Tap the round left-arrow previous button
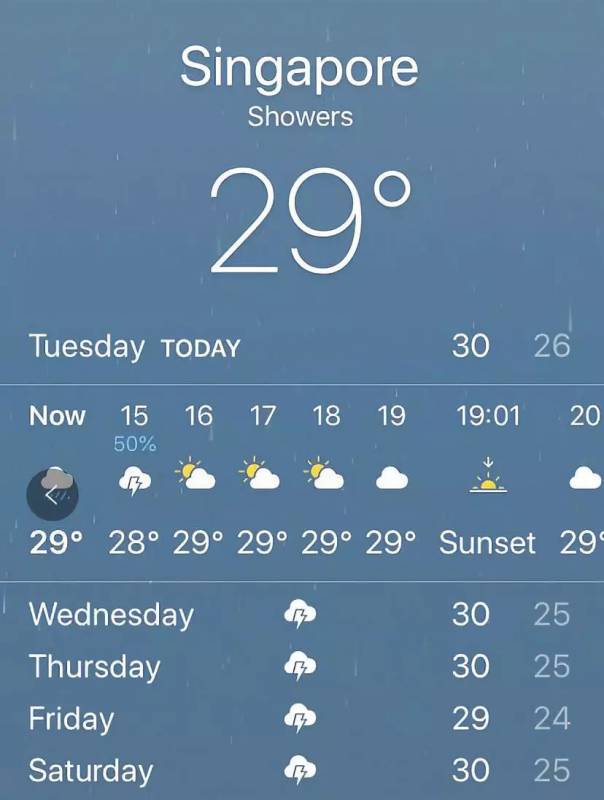Screen dimensions: 604x800 coord(52,494)
